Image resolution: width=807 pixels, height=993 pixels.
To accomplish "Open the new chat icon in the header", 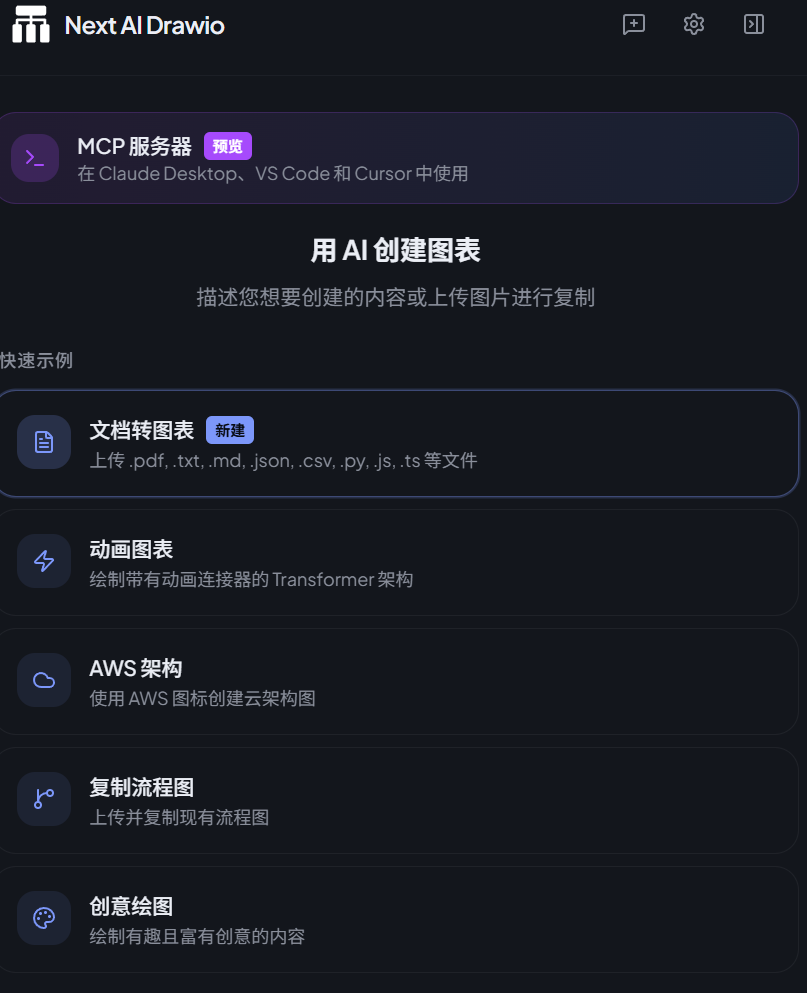I will coord(633,24).
